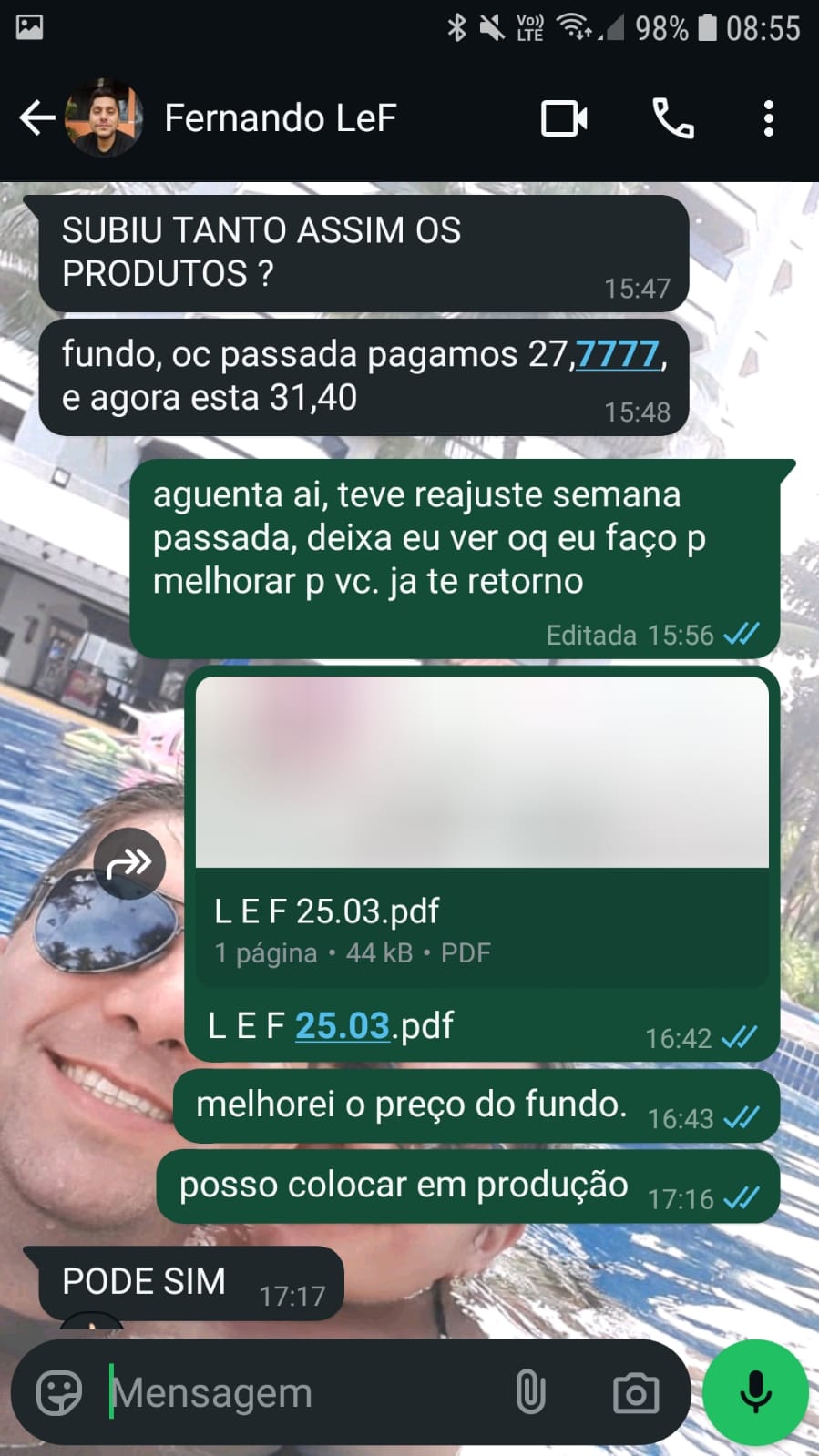Record a voice message with the microphone
The image size is (819, 1456).
tap(755, 1393)
